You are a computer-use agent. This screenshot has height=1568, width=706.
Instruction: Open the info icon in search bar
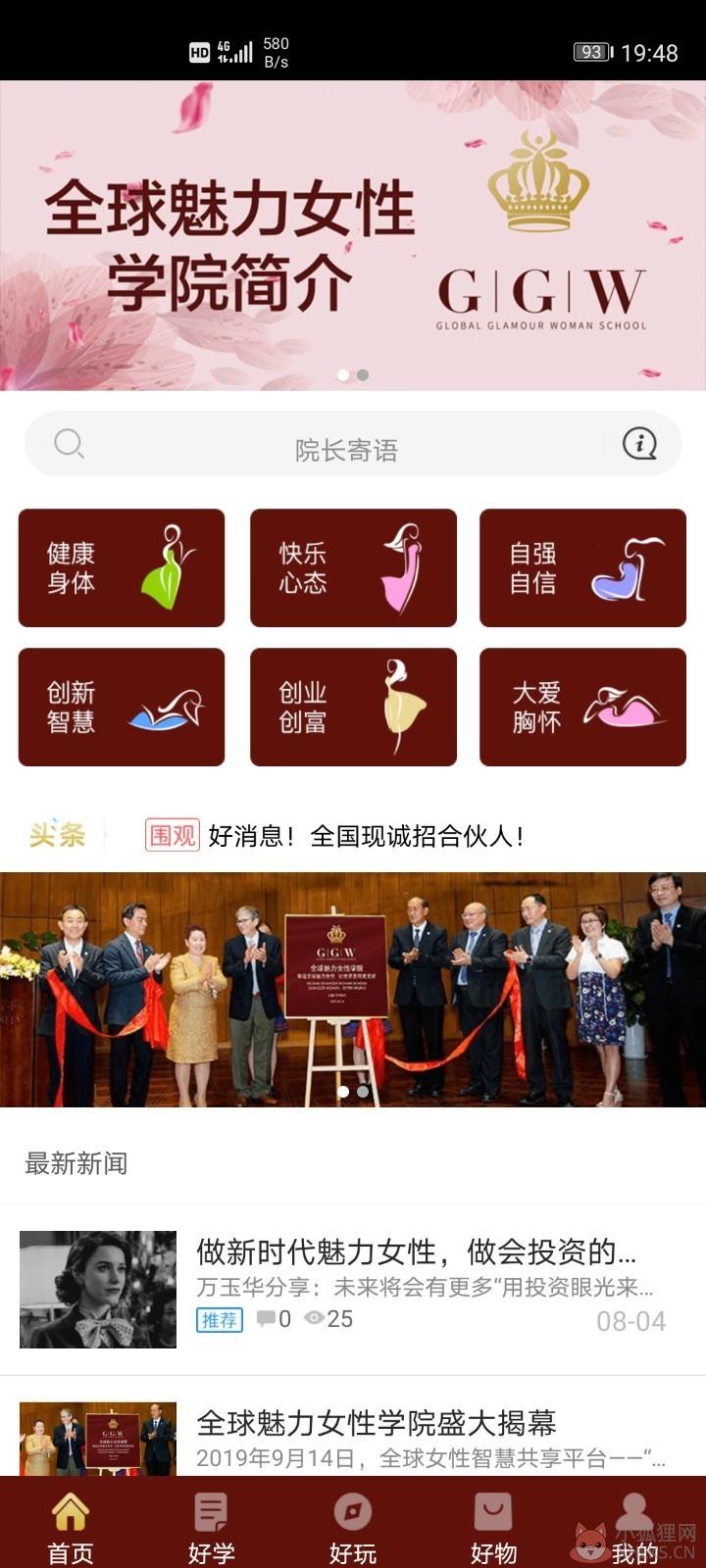(640, 443)
